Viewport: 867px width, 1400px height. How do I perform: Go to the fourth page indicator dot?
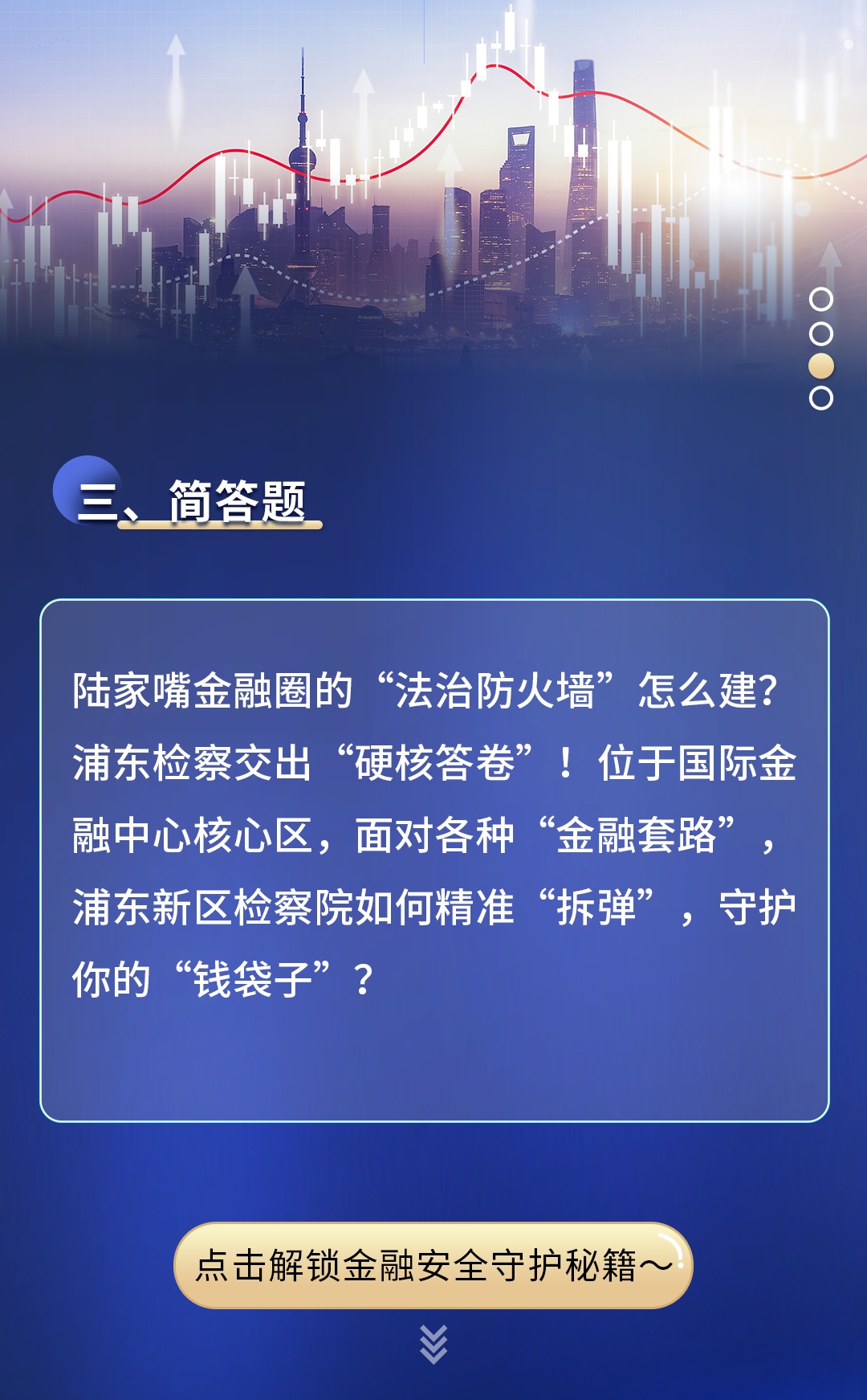pyautogui.click(x=820, y=398)
